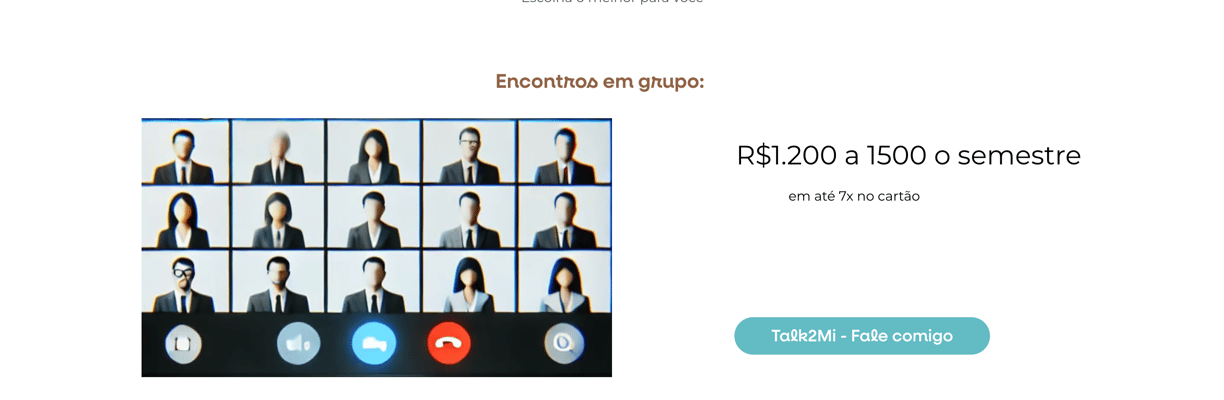The height and width of the screenshot is (400, 1224).
Task: Tap the Talk2Mi - Fale comigo button
Action: (x=861, y=336)
